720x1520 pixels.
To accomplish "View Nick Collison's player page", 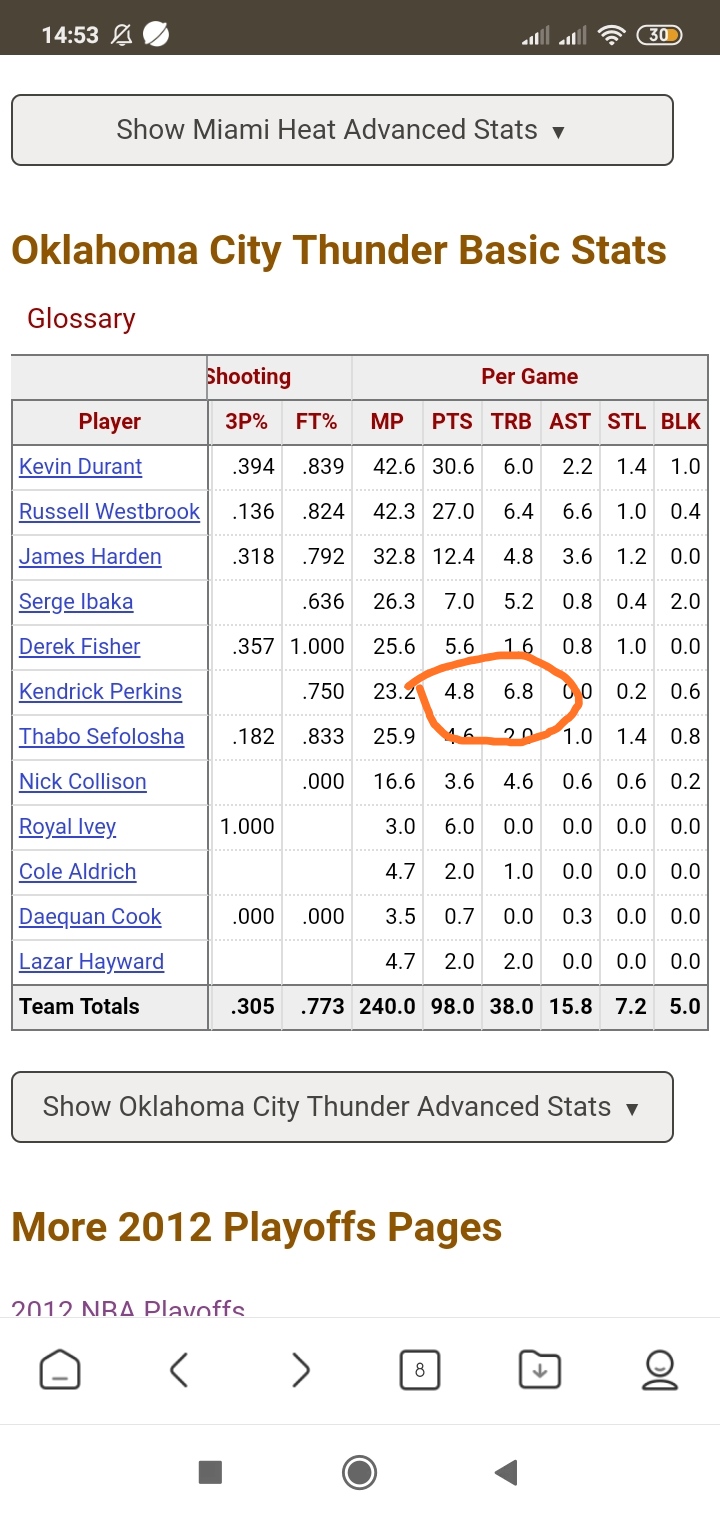I will pos(83,782).
